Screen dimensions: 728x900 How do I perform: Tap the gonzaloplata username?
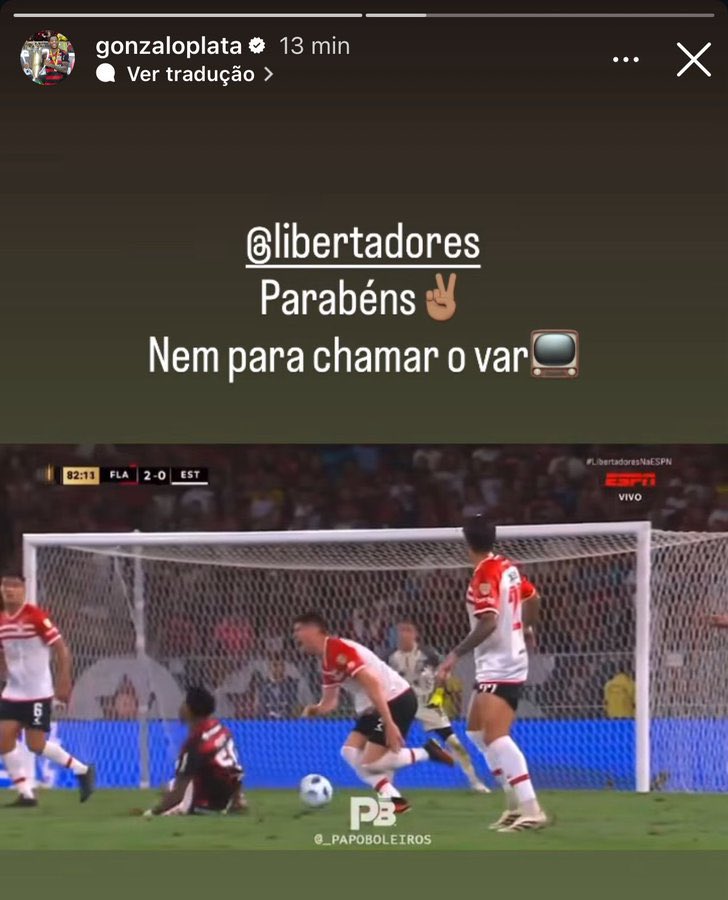pyautogui.click(x=168, y=46)
